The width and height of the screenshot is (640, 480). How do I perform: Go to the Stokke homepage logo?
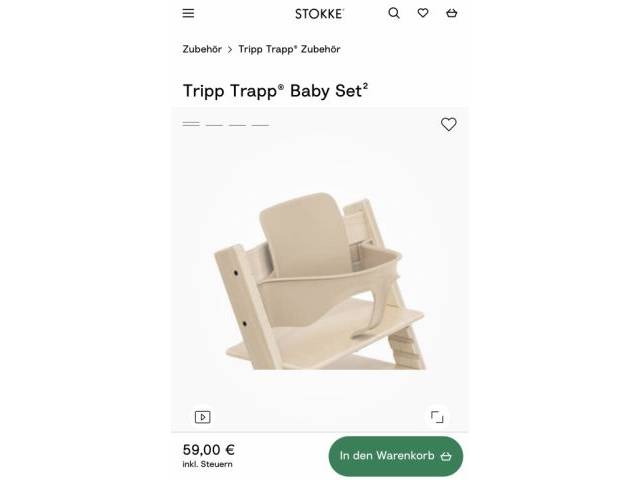(320, 14)
